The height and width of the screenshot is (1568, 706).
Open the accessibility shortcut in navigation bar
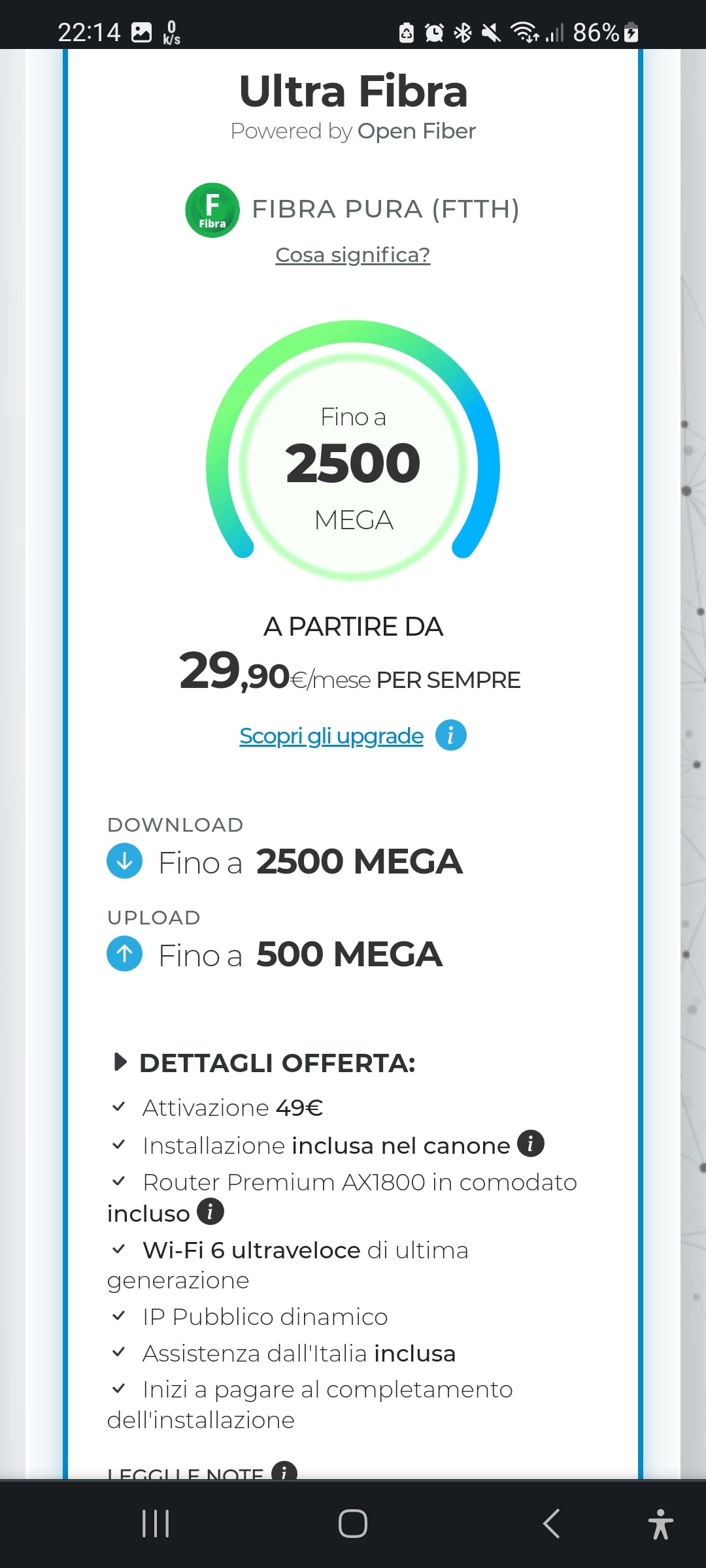tap(660, 1524)
